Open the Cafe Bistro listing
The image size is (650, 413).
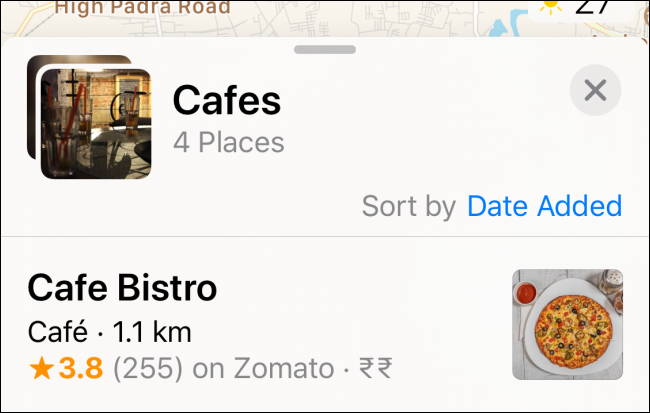coord(123,290)
